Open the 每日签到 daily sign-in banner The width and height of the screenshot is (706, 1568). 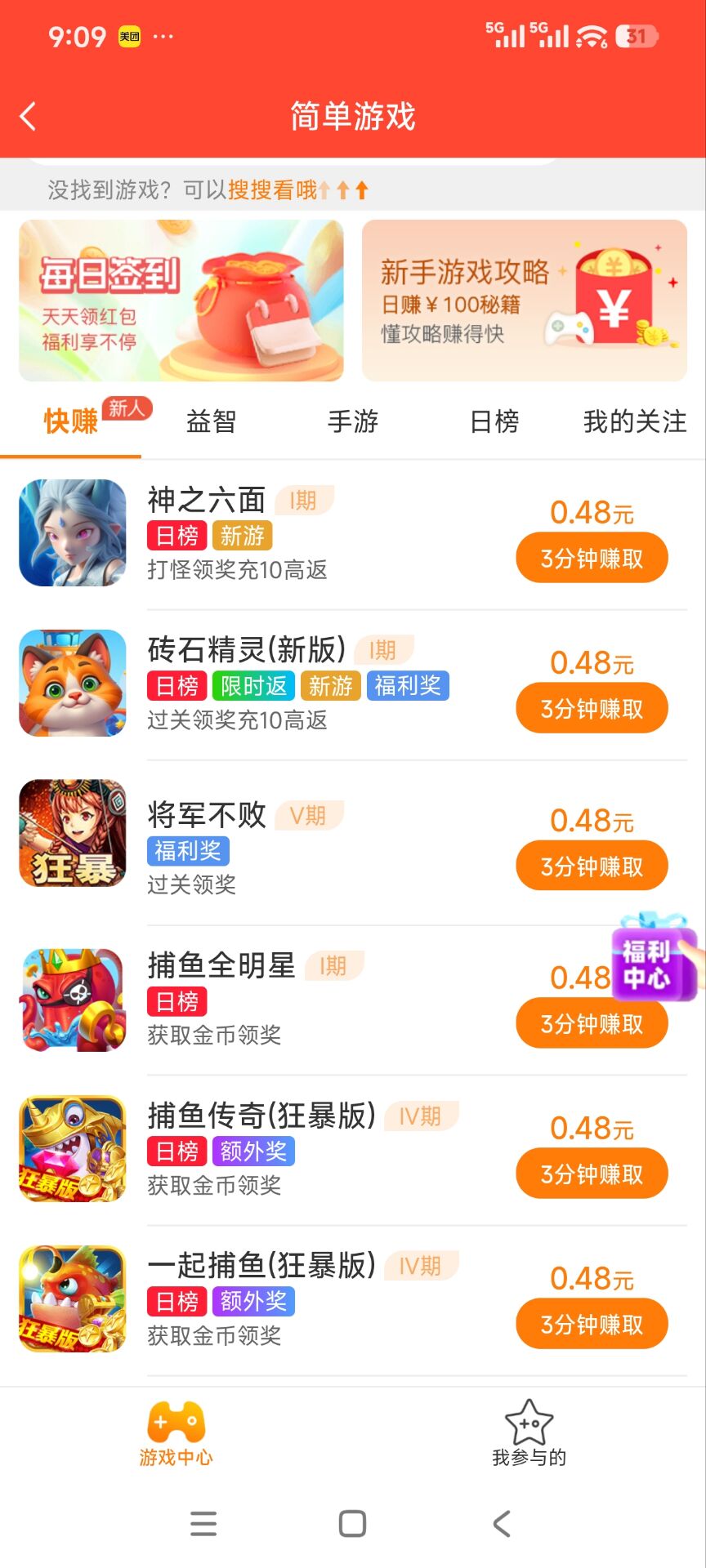(182, 301)
